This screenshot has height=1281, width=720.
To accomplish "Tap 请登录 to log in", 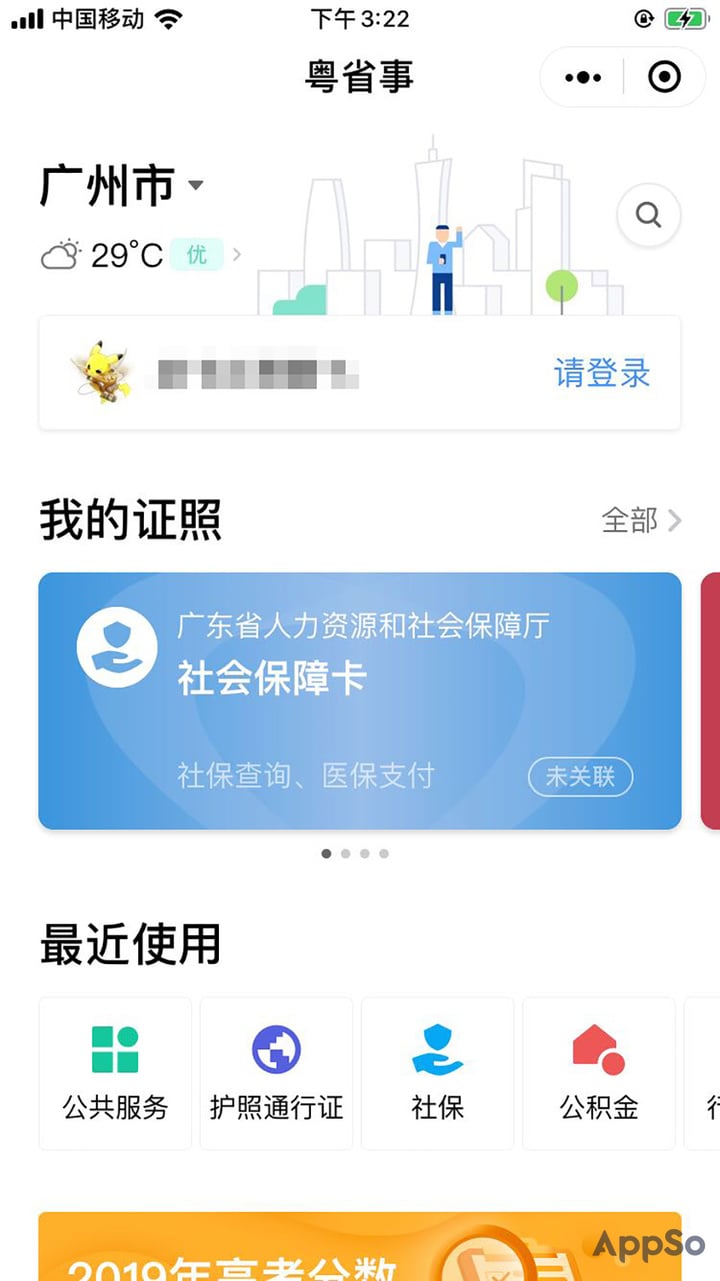I will [x=602, y=373].
